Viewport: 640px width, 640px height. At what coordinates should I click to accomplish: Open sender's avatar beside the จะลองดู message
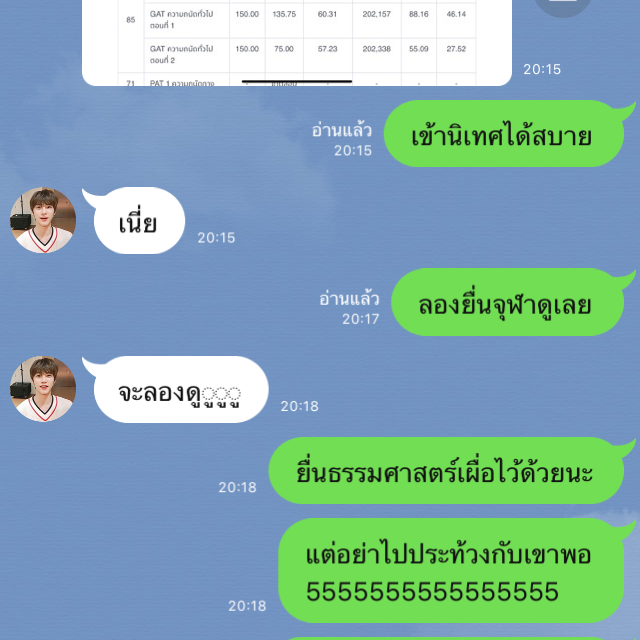[x=43, y=388]
